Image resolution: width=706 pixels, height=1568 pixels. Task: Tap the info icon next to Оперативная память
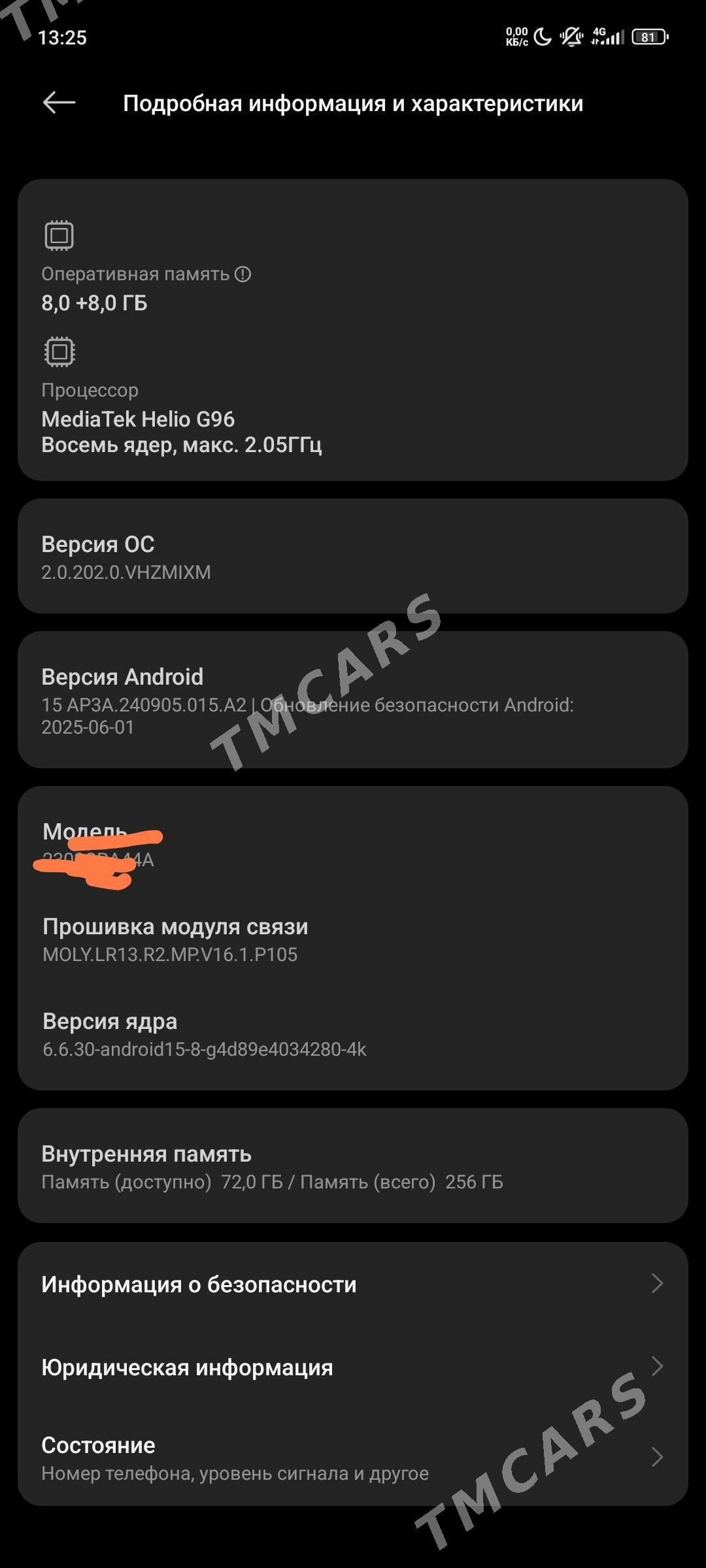tap(243, 274)
